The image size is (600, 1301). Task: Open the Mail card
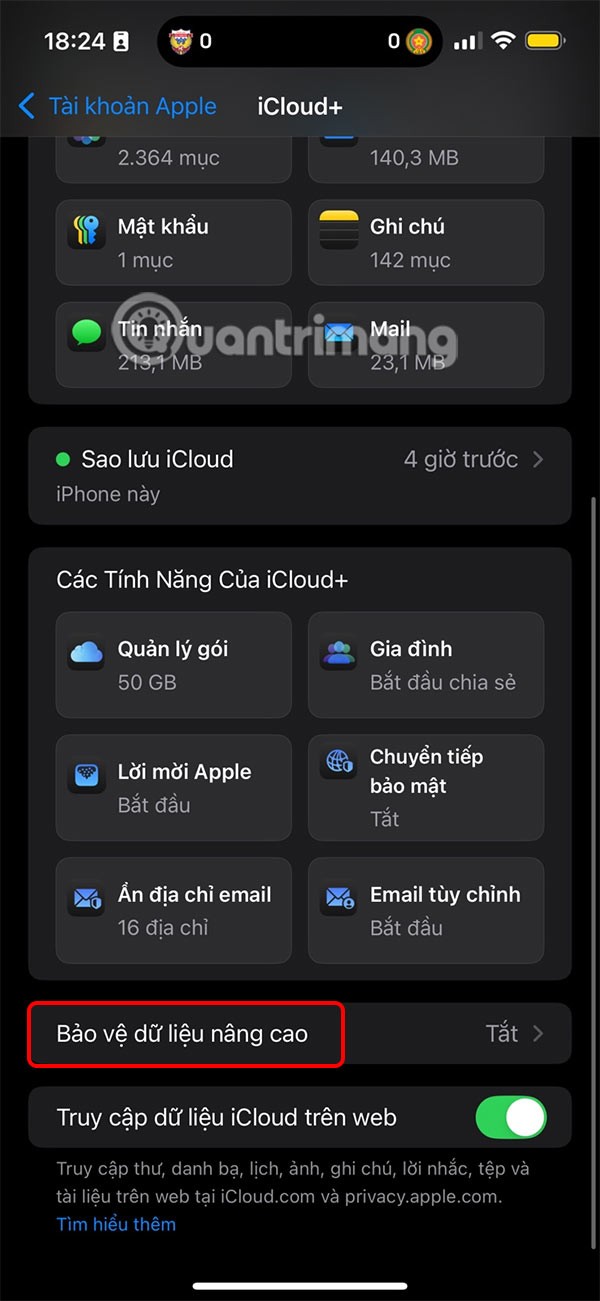coord(426,345)
